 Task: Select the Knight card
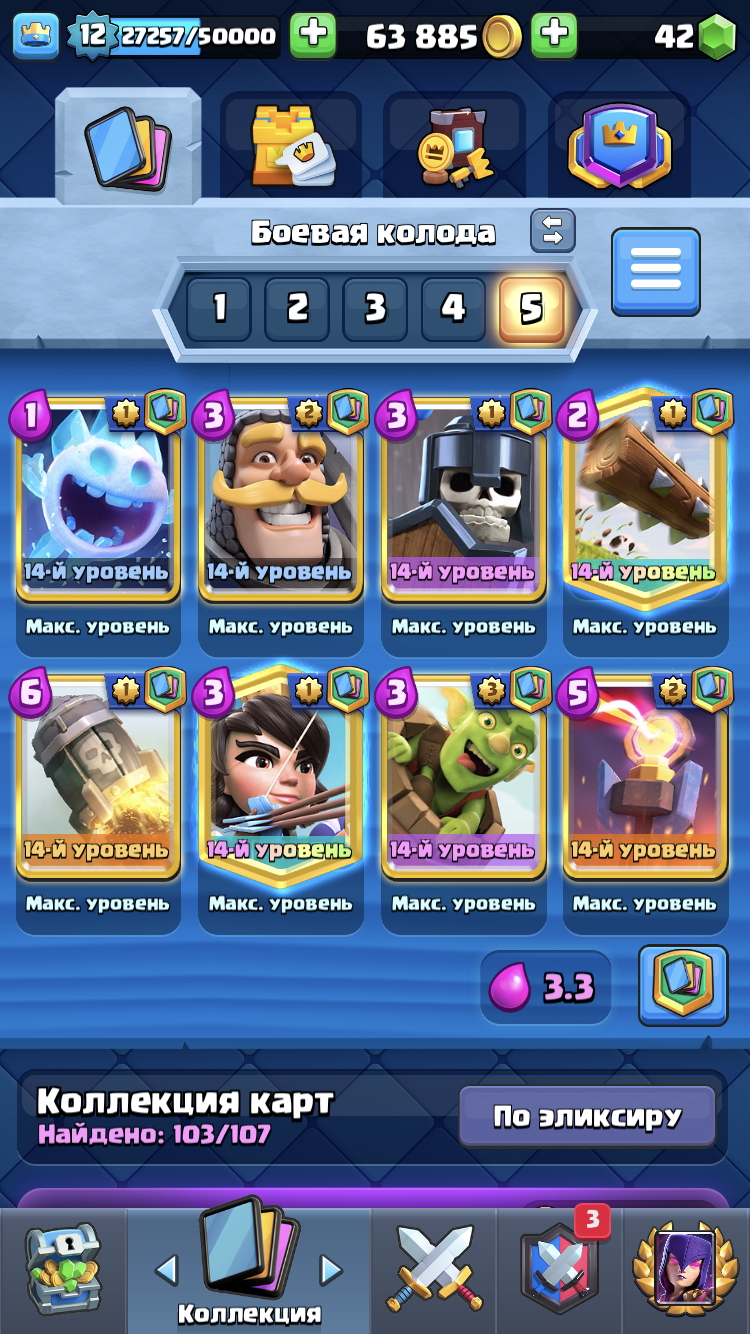coord(280,496)
